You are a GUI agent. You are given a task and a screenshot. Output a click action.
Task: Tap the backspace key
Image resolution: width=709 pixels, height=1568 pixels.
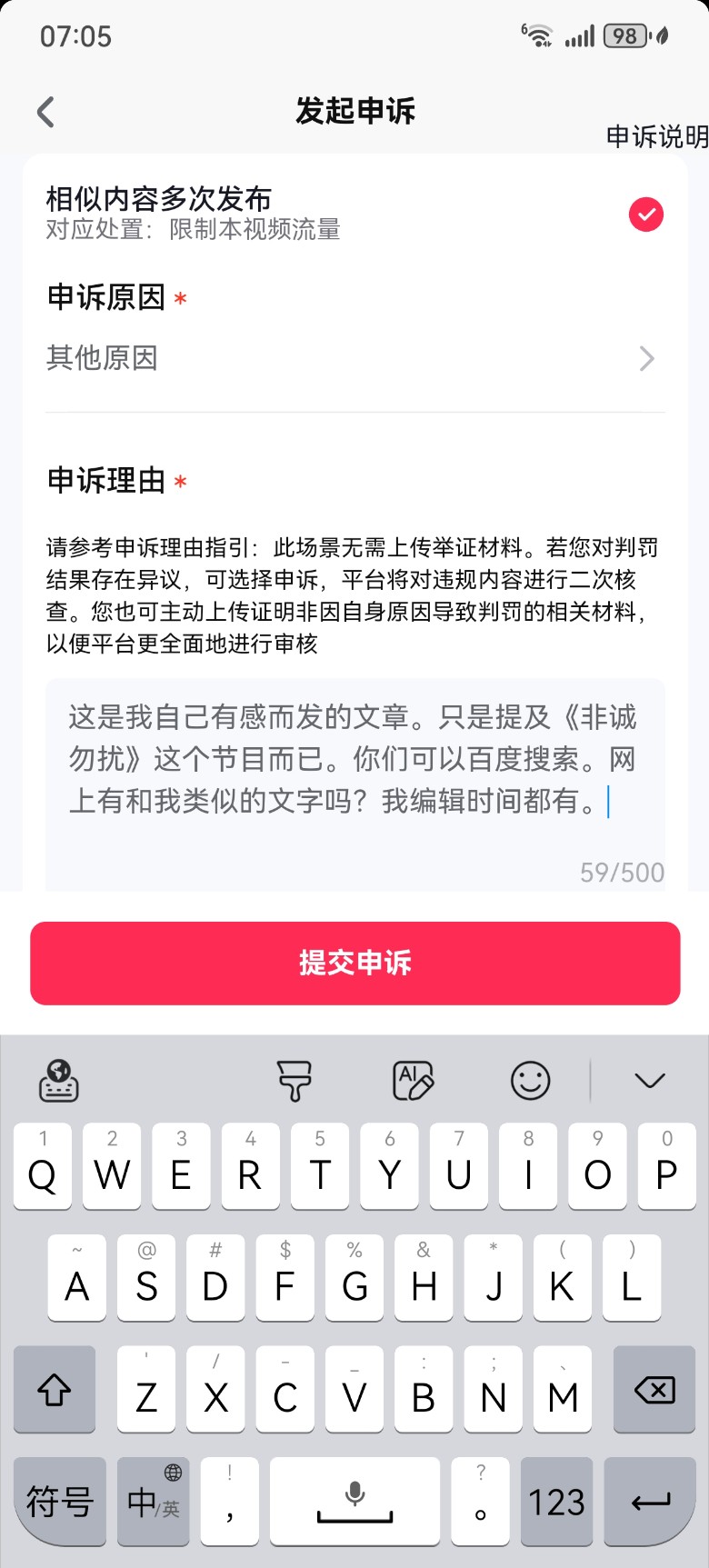654,1390
